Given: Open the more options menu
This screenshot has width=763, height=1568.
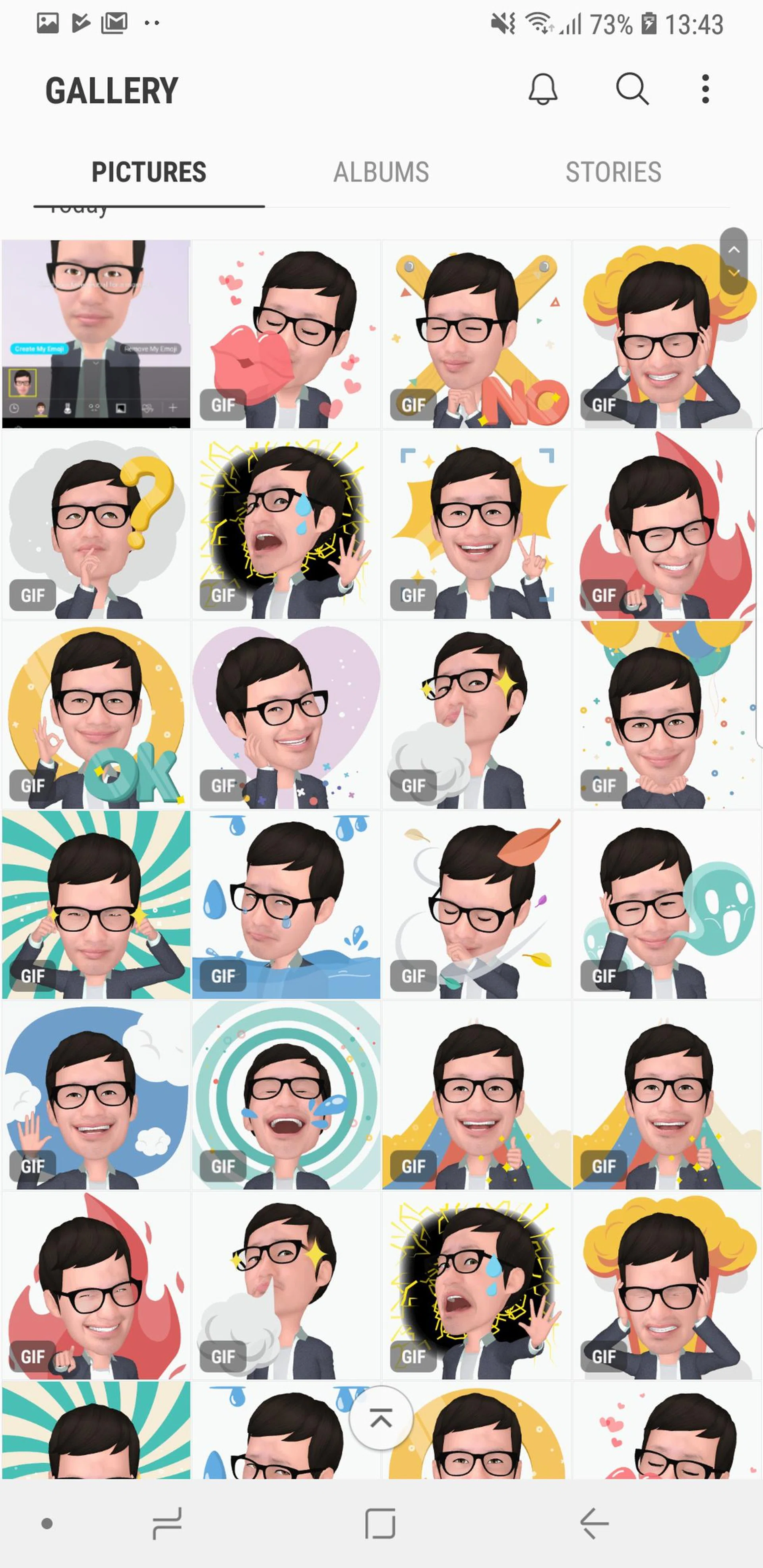Looking at the screenshot, I should 705,89.
